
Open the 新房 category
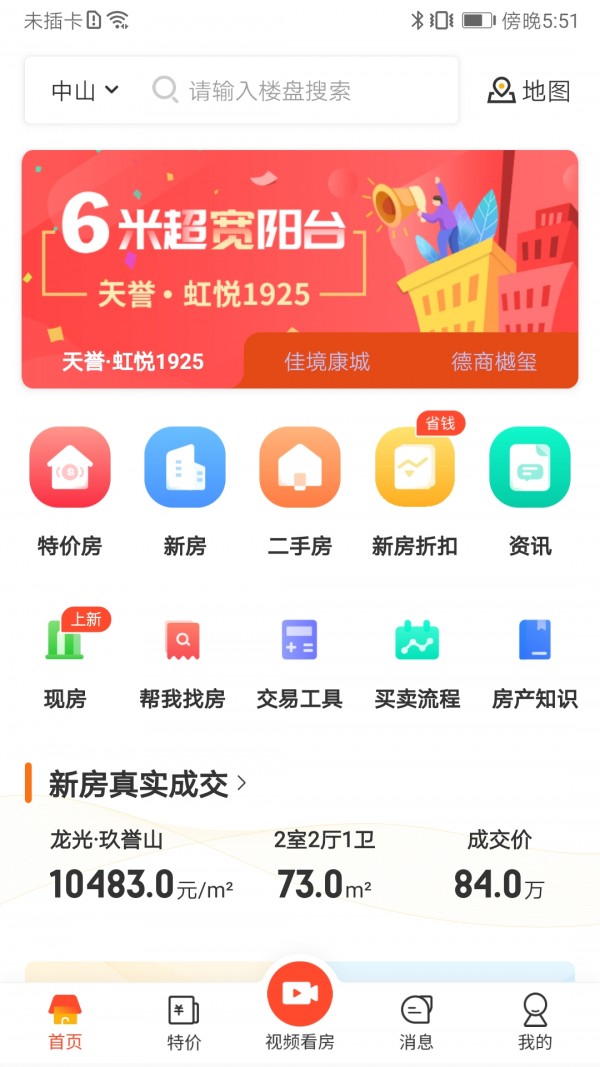pyautogui.click(x=185, y=490)
